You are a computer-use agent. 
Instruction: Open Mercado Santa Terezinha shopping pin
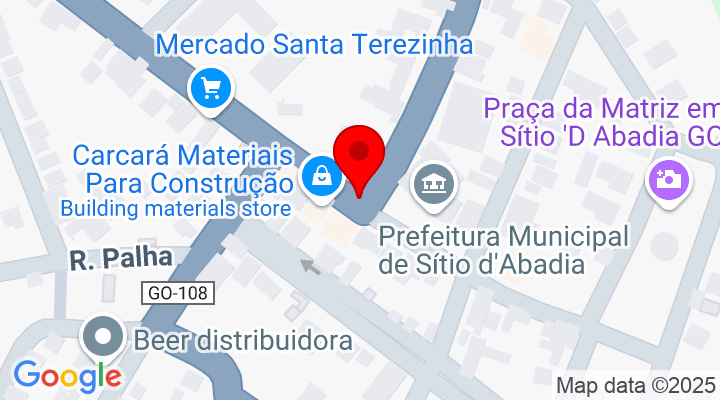point(211,90)
